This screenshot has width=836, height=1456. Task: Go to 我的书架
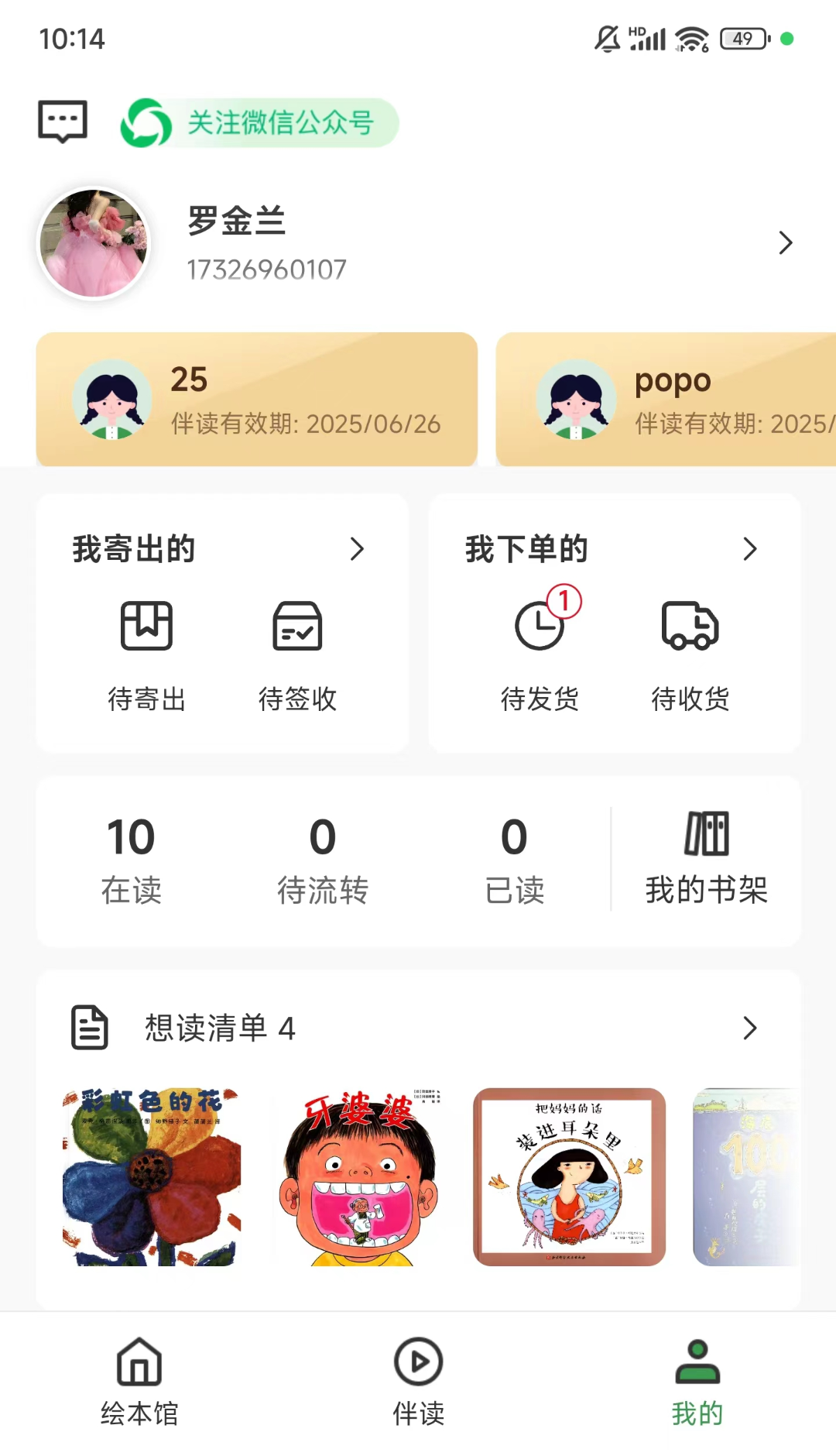tap(706, 860)
